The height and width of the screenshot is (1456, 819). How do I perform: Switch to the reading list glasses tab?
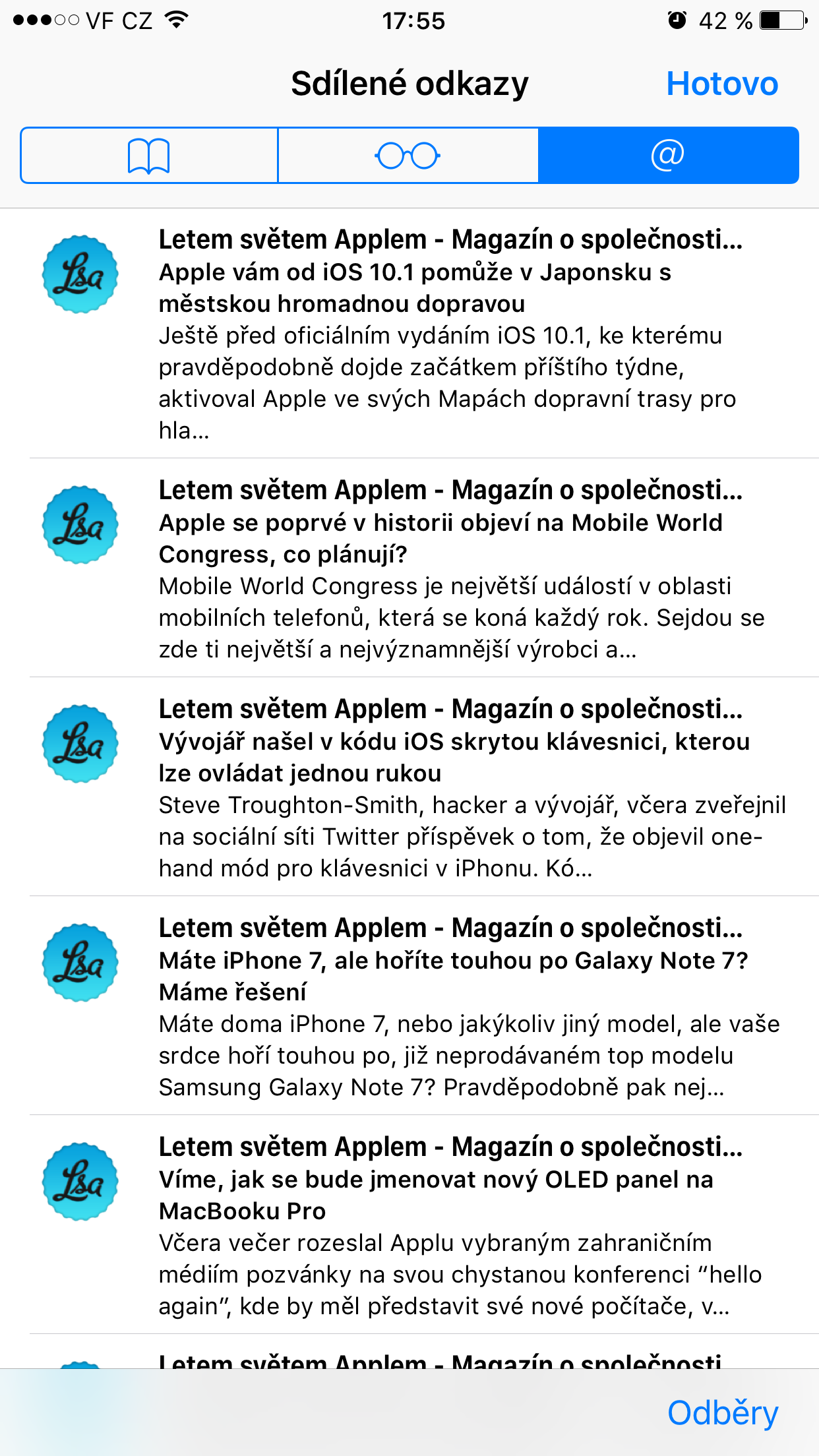(408, 156)
